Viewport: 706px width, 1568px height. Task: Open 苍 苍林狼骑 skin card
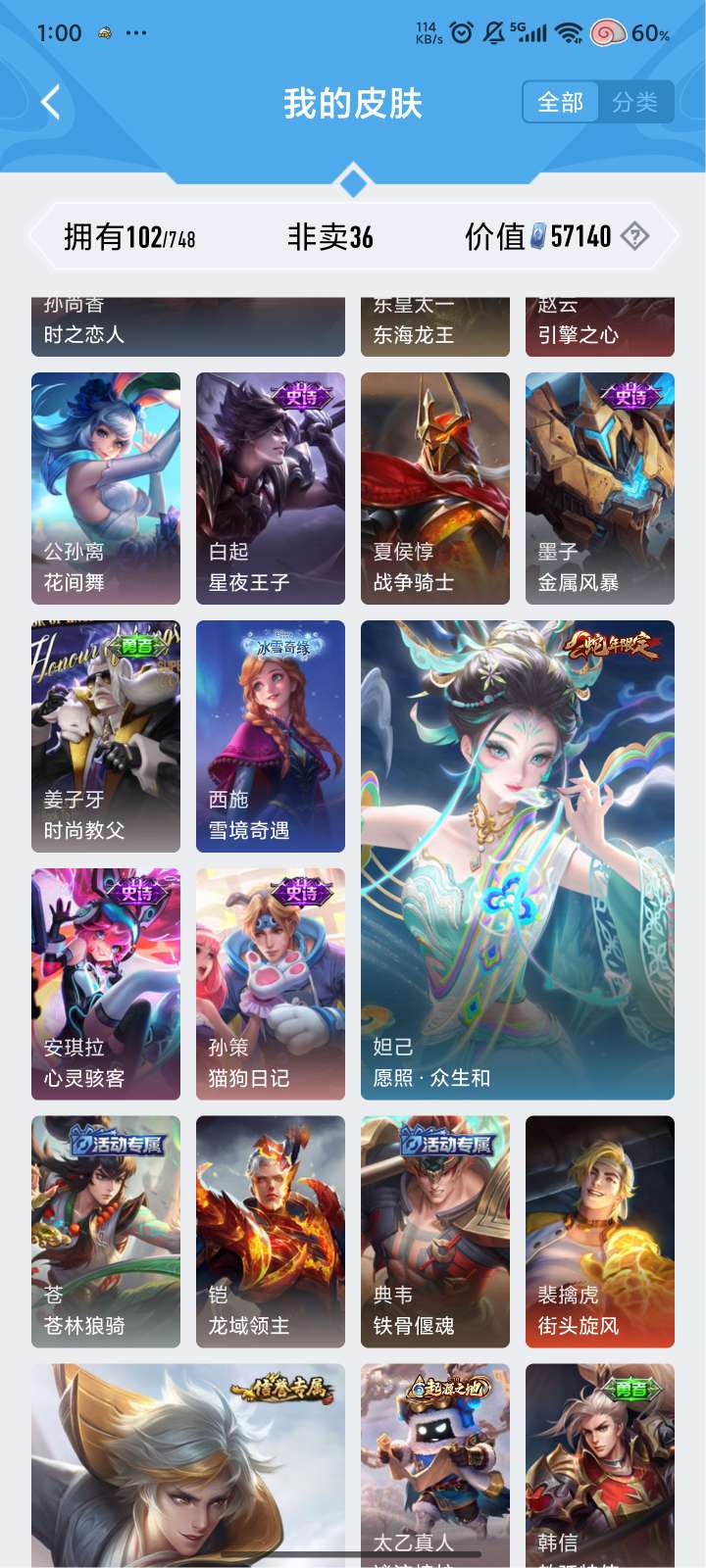click(106, 1232)
